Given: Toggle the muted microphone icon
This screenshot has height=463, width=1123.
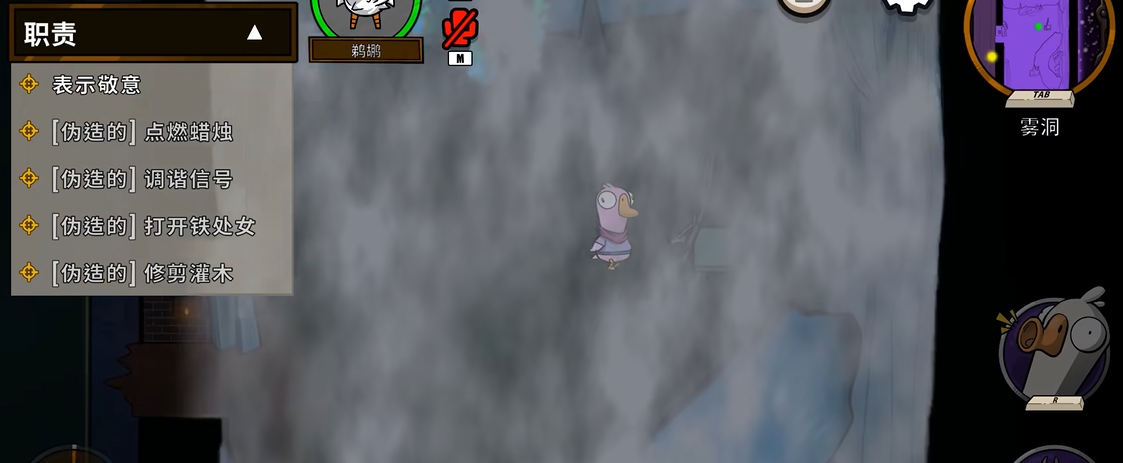Looking at the screenshot, I should 460,28.
